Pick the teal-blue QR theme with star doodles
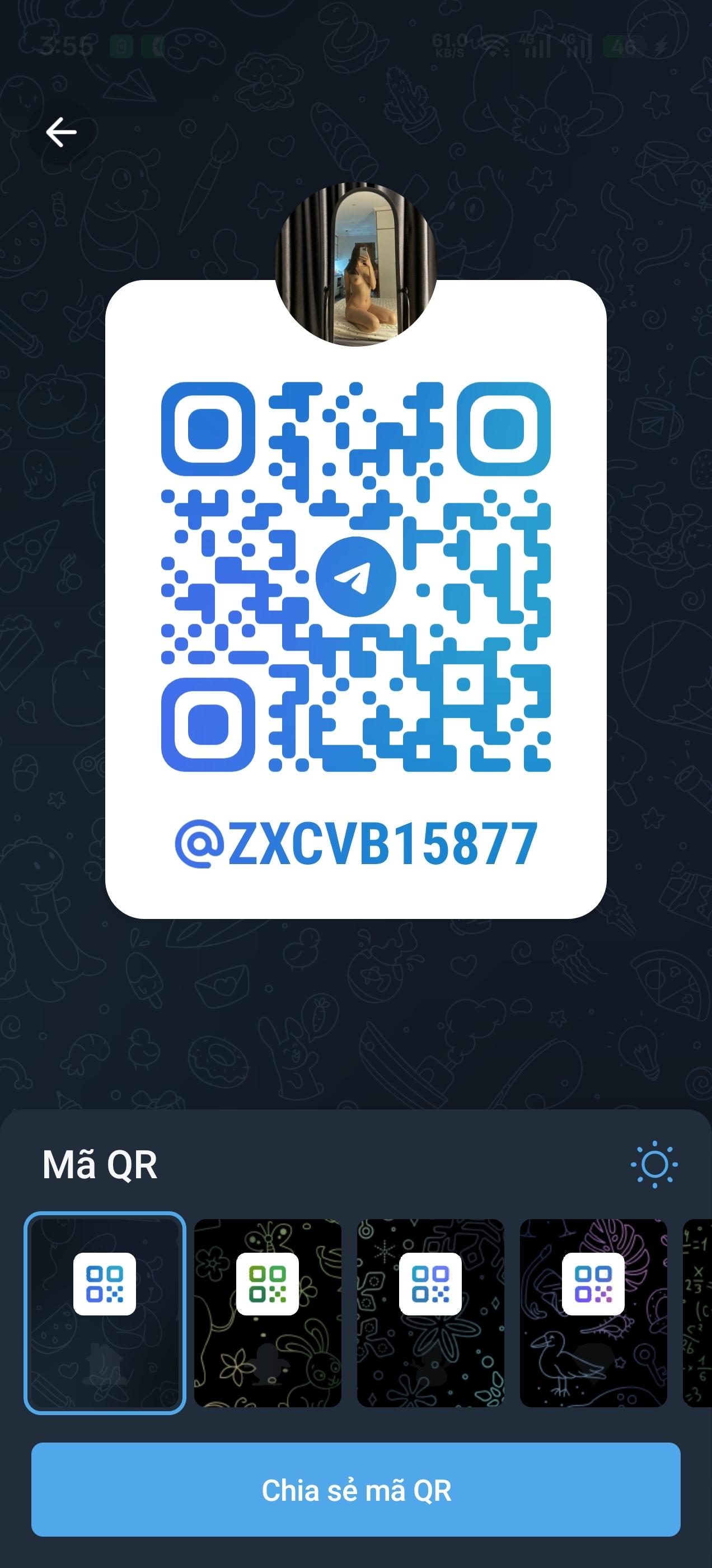 coord(430,1313)
